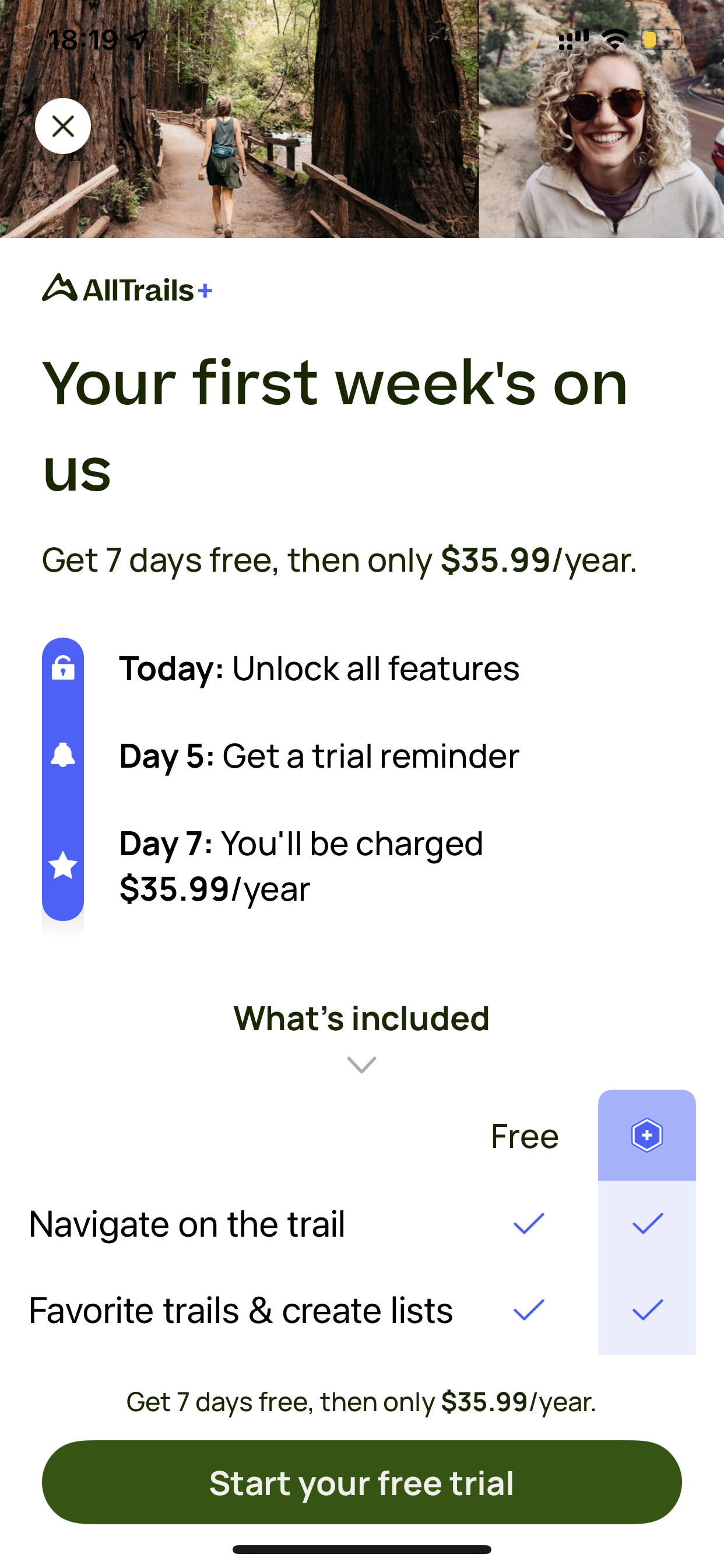Image resolution: width=724 pixels, height=1568 pixels.
Task: Expand the What's included chevron
Action: click(x=361, y=1065)
